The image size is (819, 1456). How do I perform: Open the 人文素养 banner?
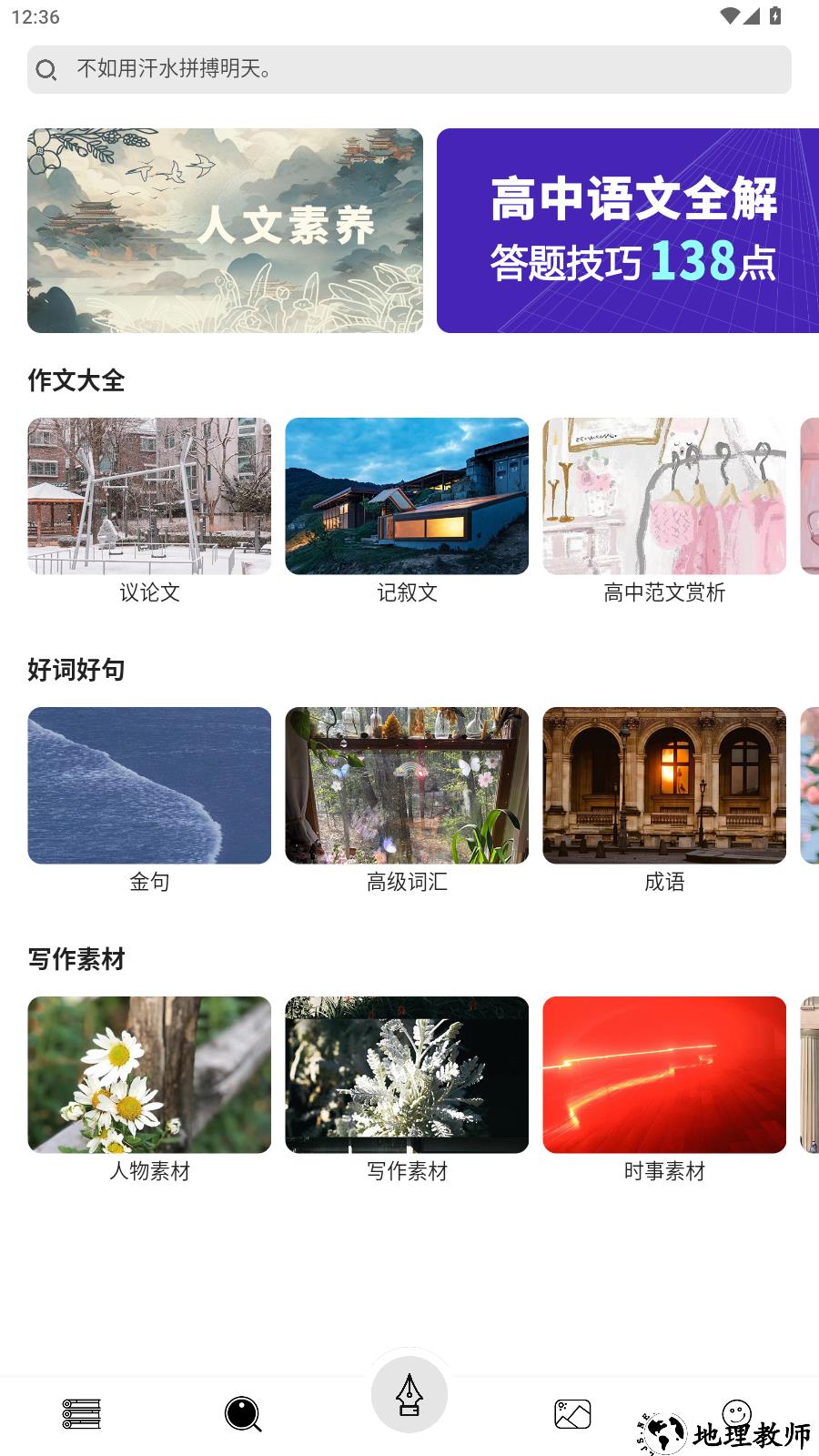tap(225, 230)
